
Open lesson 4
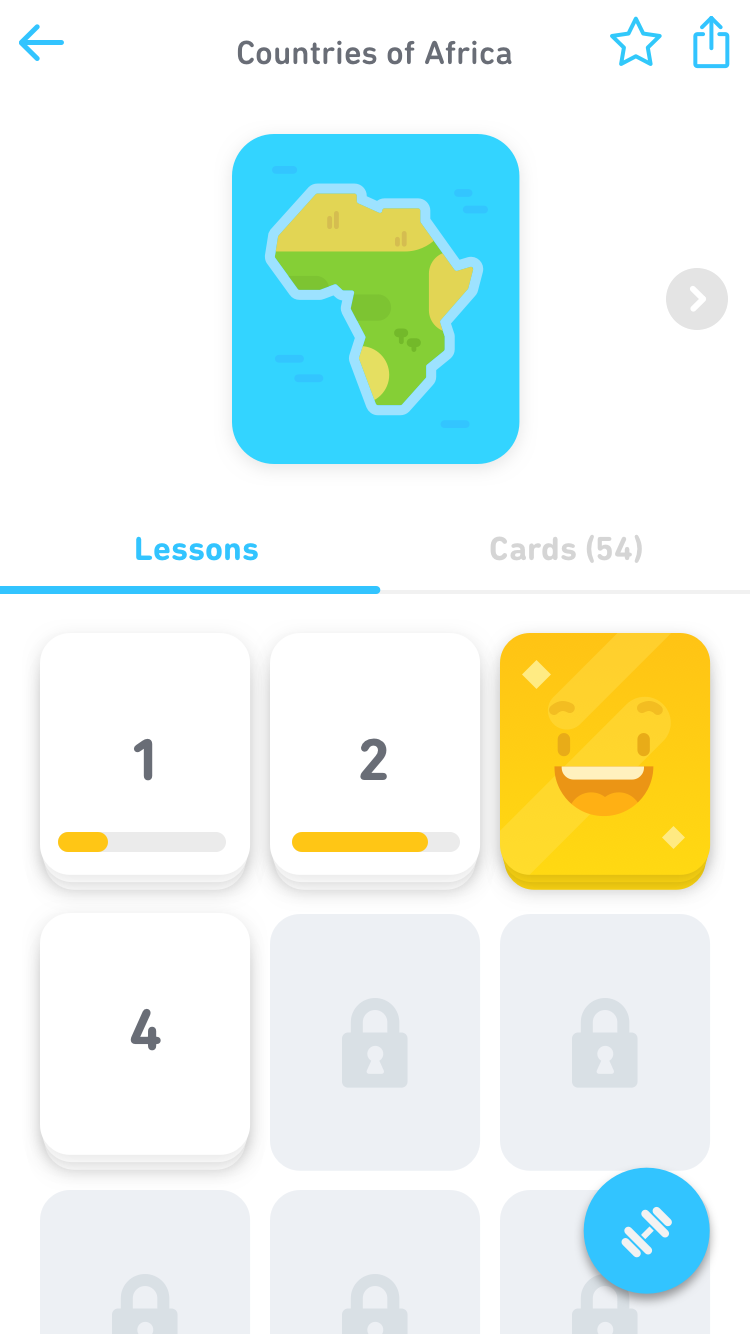click(x=145, y=1035)
